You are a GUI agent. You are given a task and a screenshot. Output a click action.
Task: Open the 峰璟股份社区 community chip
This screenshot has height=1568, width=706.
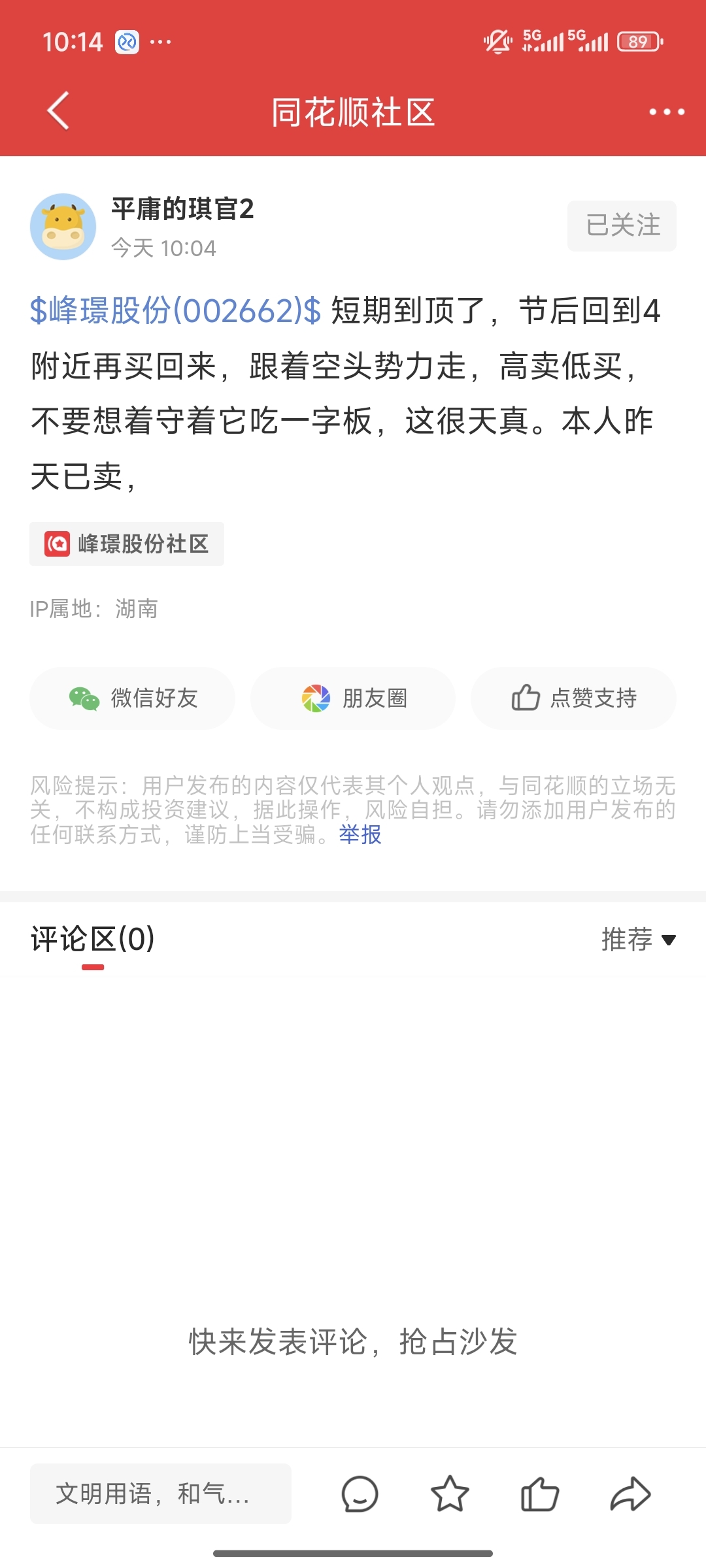point(127,544)
